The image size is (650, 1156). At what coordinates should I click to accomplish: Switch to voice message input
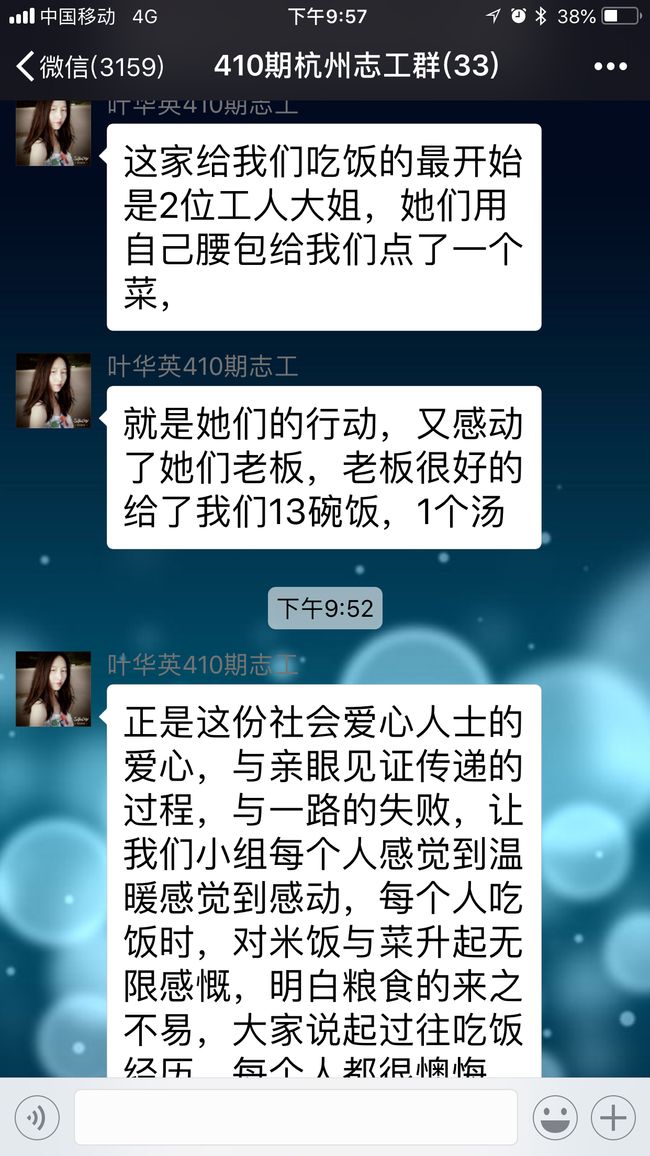(38, 1118)
